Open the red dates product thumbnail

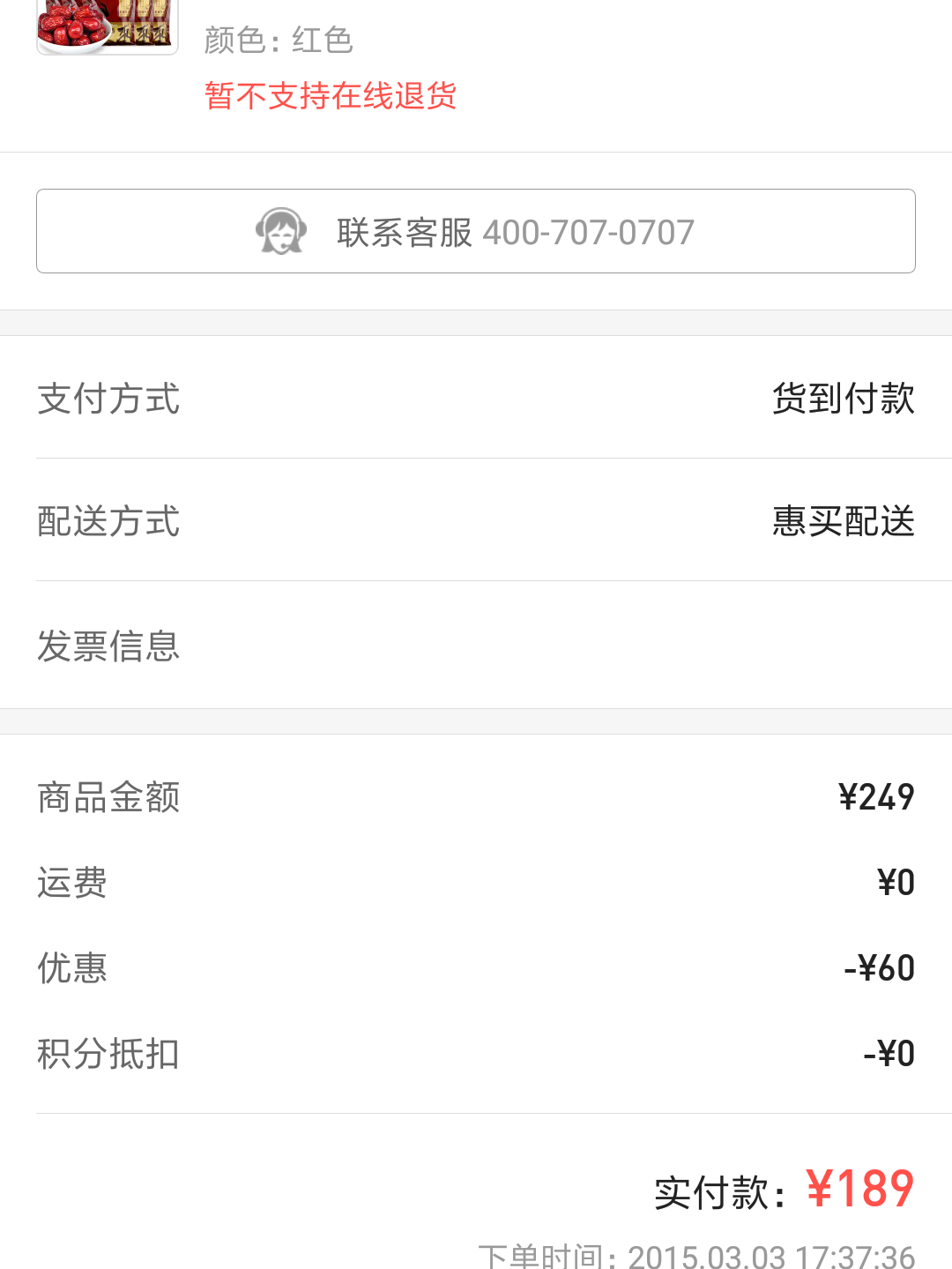[x=107, y=26]
